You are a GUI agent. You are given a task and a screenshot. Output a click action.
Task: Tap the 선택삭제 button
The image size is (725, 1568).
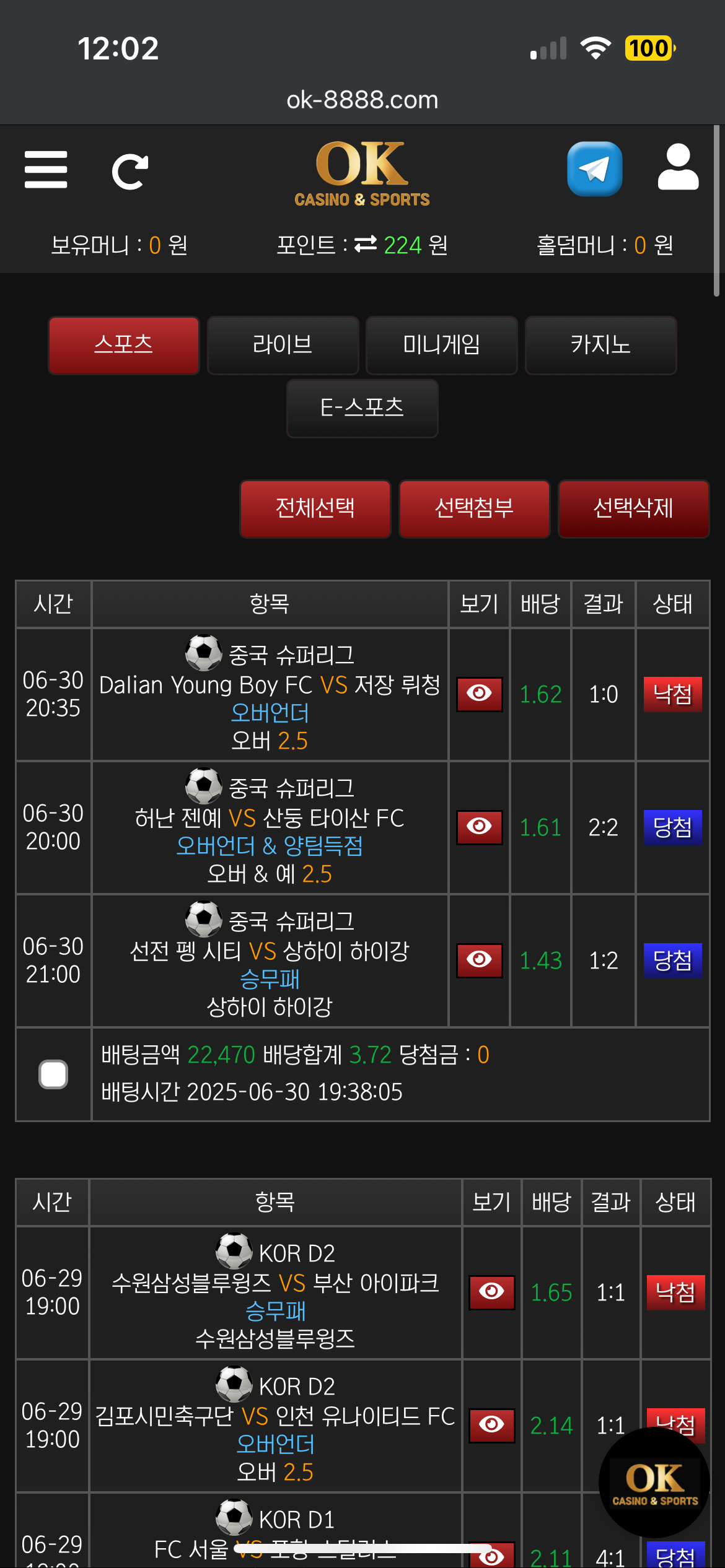coord(633,508)
